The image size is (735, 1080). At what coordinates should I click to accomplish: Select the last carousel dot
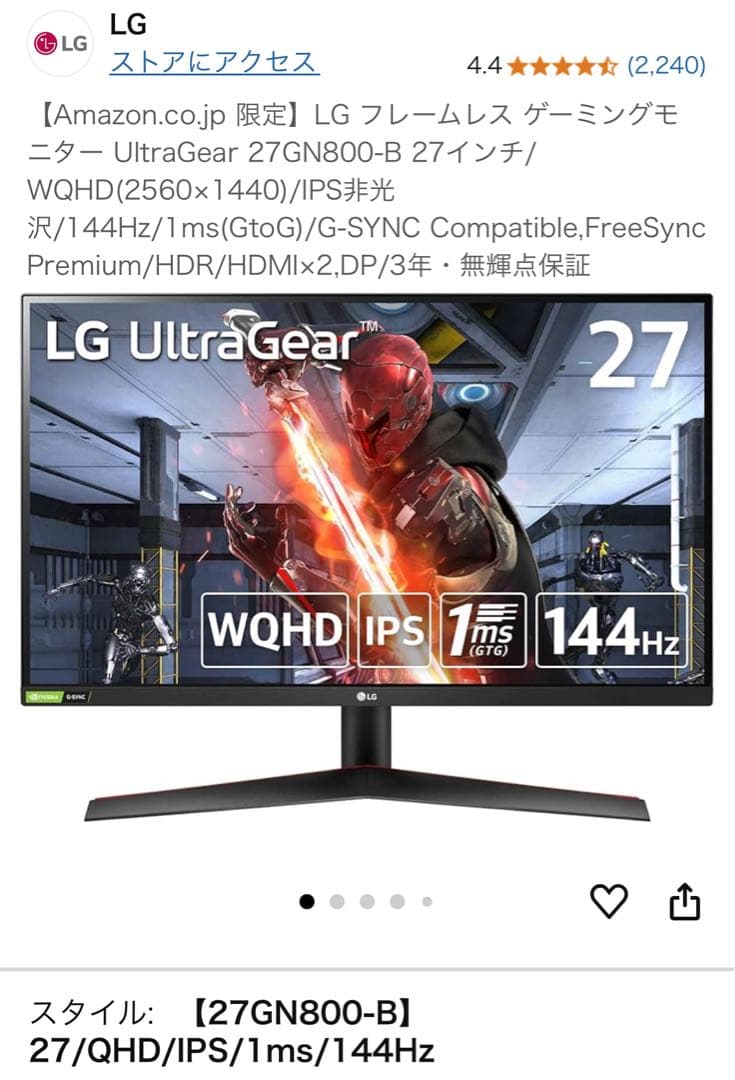(427, 900)
